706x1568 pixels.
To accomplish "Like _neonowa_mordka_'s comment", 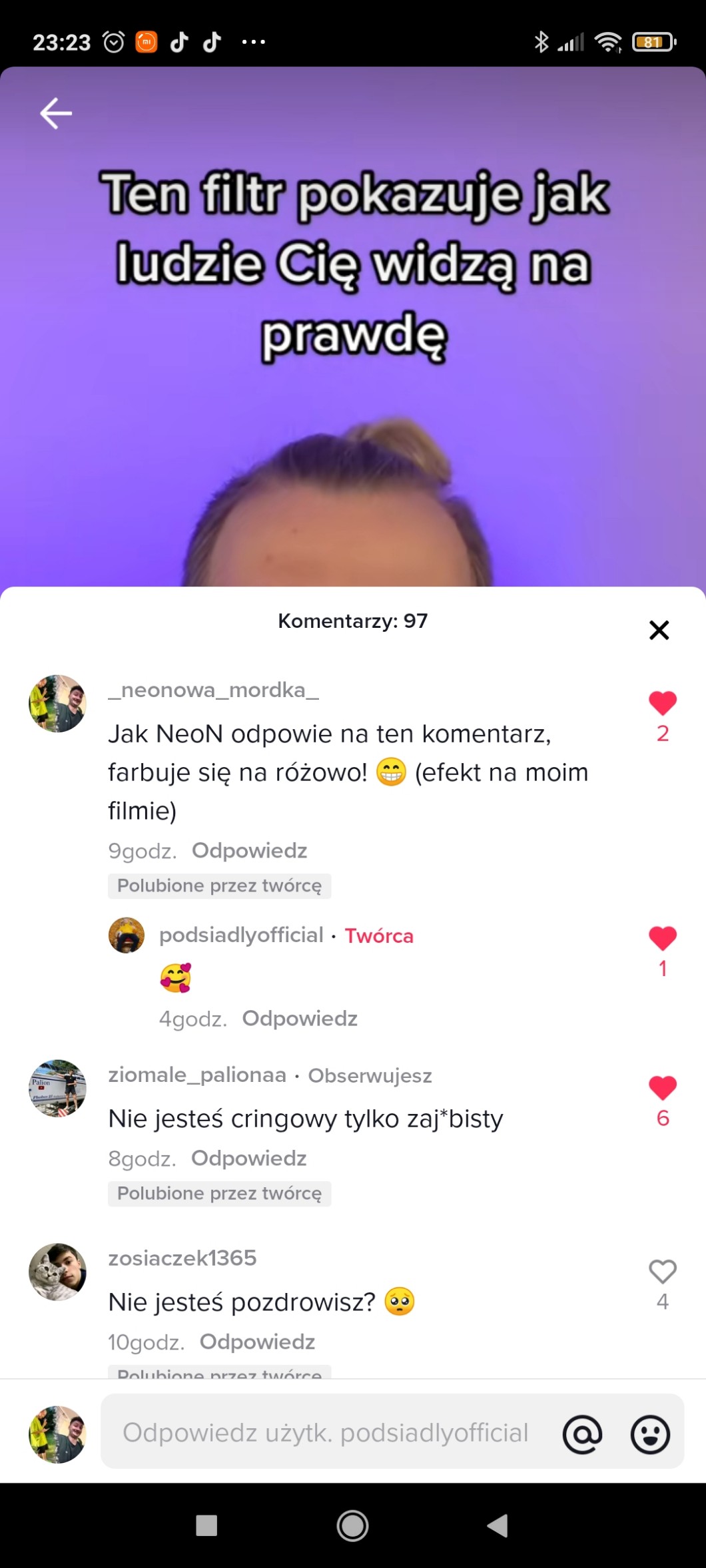I will click(x=662, y=703).
